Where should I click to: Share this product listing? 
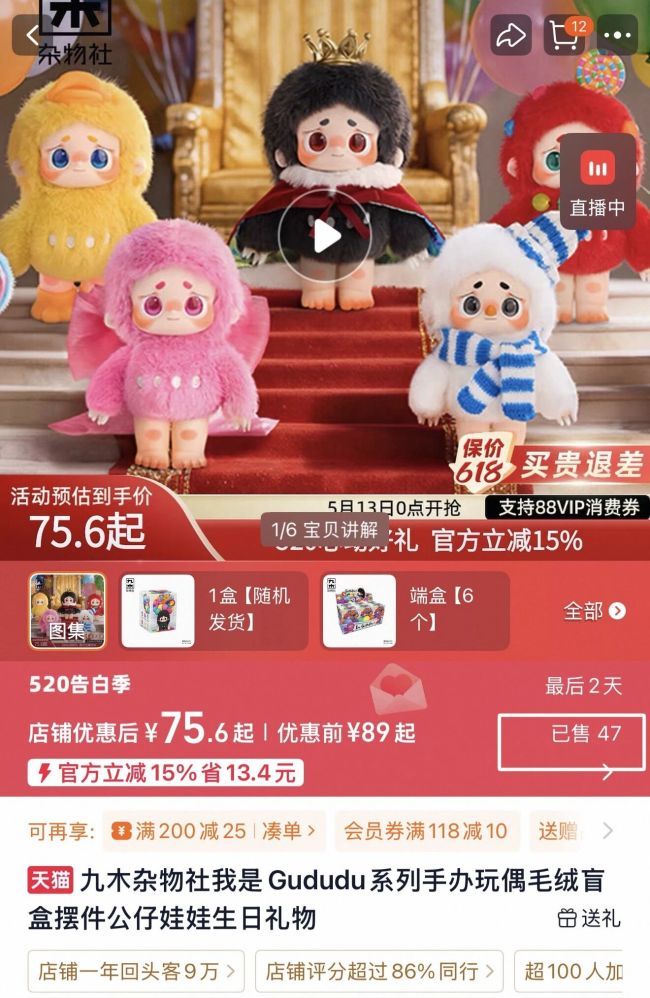(x=511, y=35)
